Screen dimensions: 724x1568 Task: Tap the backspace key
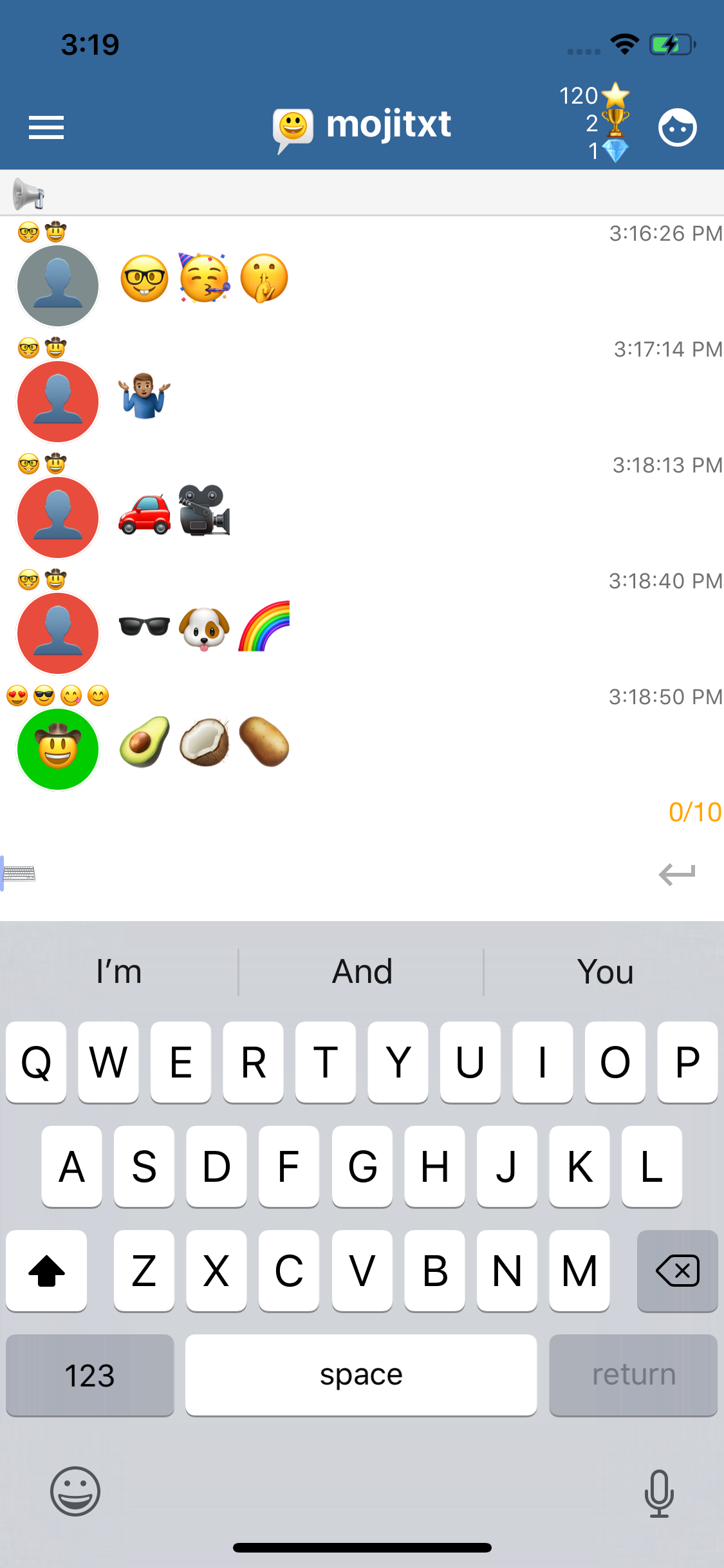click(x=677, y=1271)
